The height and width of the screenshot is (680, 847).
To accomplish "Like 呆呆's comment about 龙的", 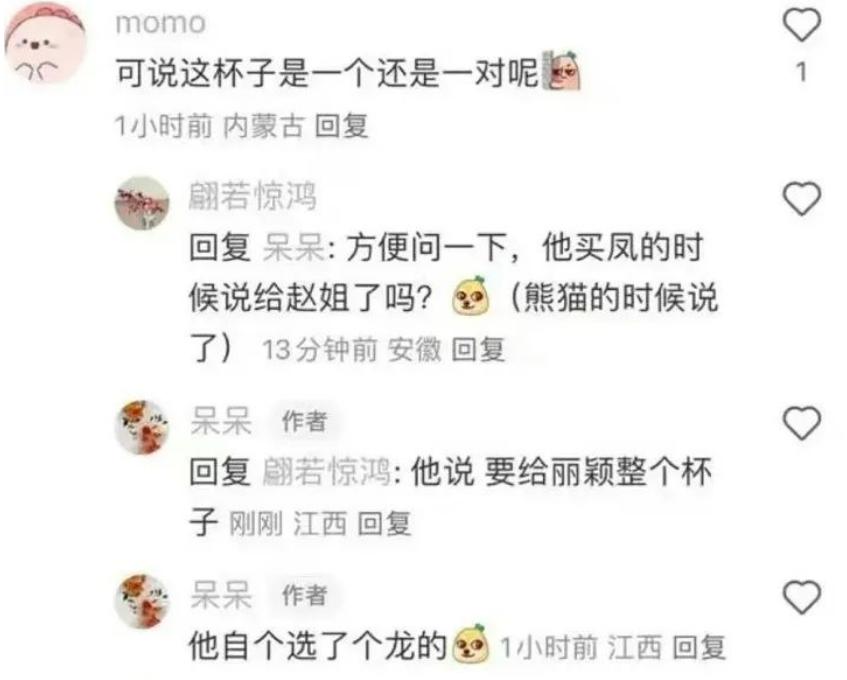I will click(799, 598).
